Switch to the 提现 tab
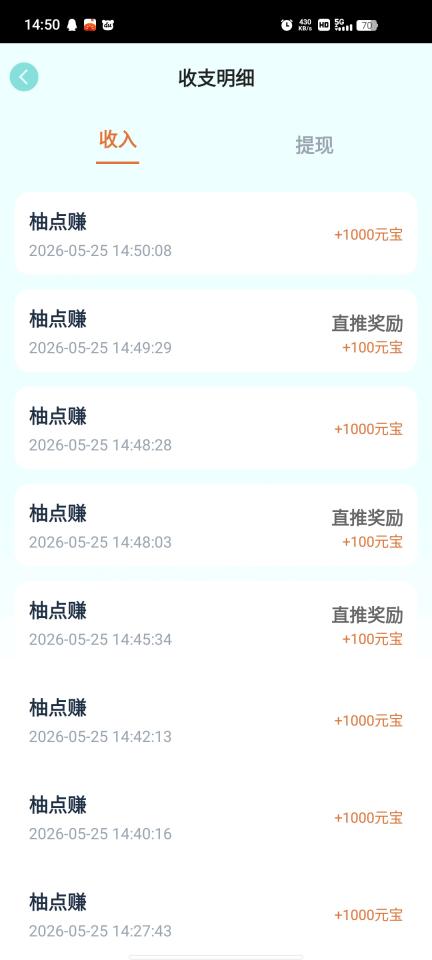 pos(315,146)
